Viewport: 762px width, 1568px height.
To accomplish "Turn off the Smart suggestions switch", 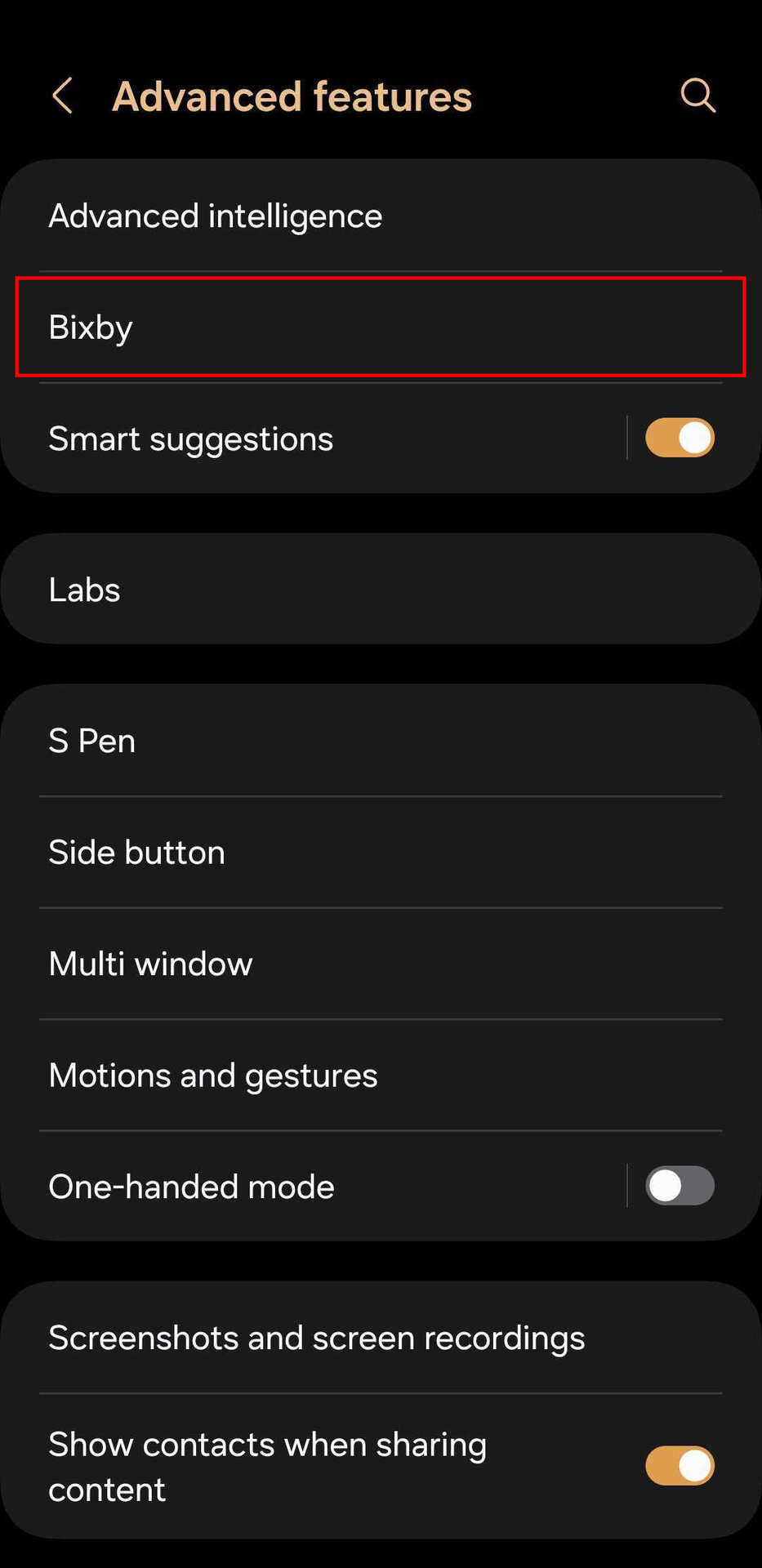I will (x=680, y=438).
